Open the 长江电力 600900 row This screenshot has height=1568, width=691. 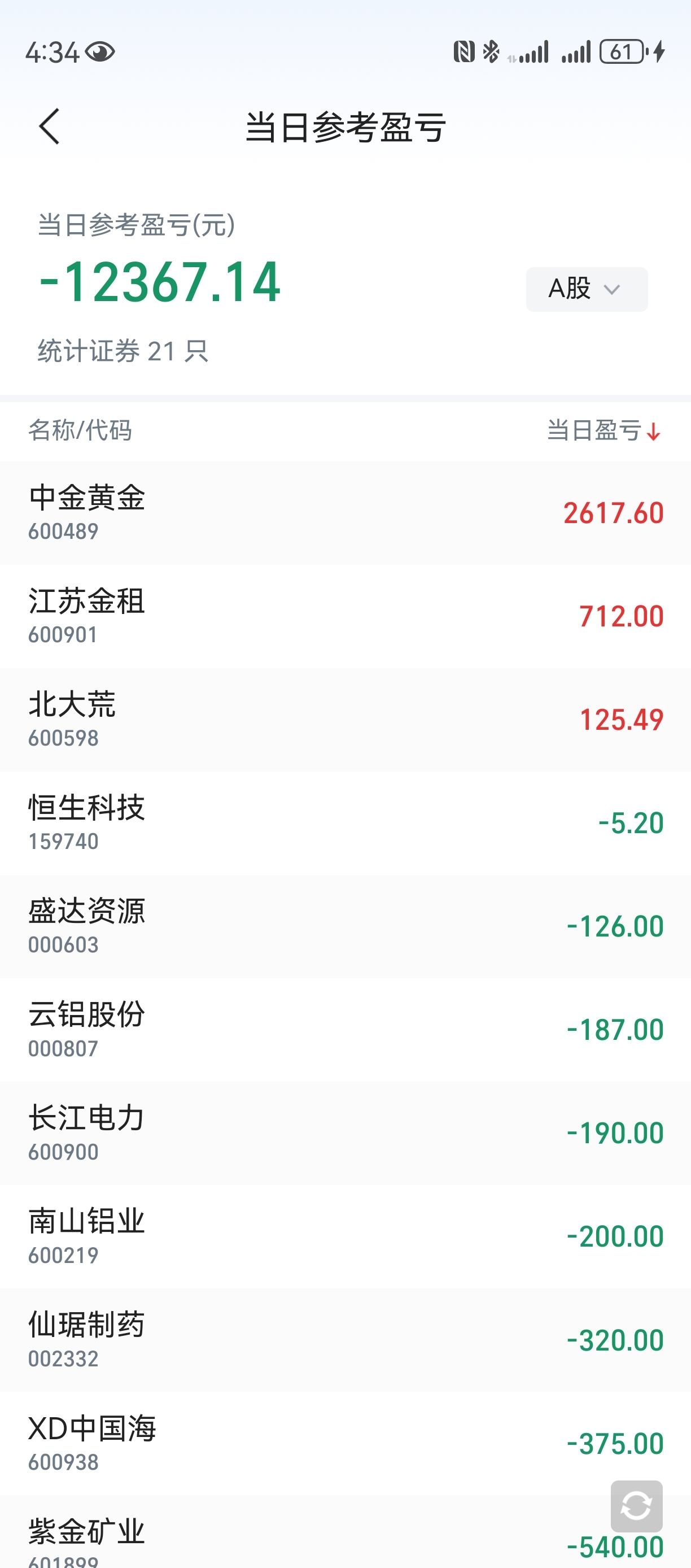345,1134
